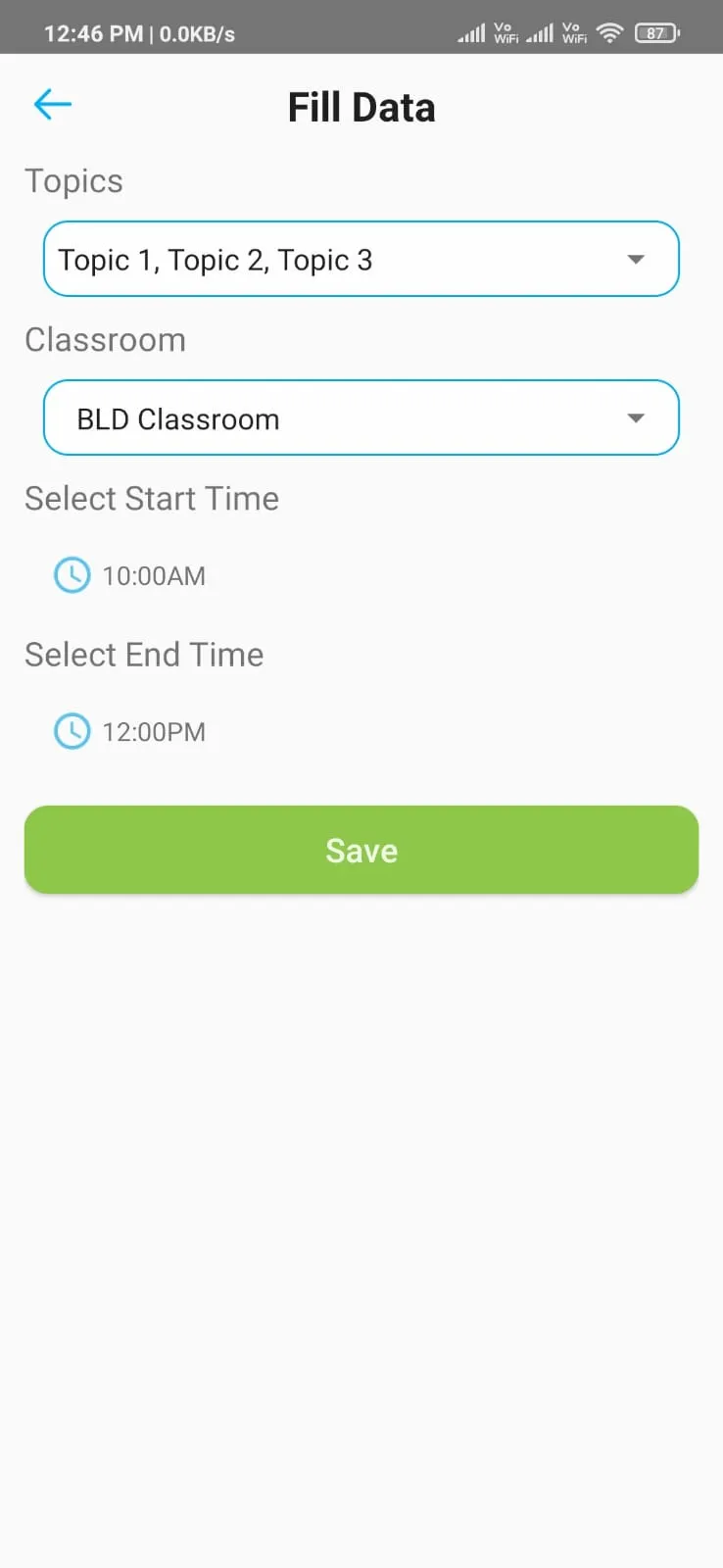Image resolution: width=723 pixels, height=1568 pixels.
Task: Open the Topics dropdown
Action: click(361, 260)
